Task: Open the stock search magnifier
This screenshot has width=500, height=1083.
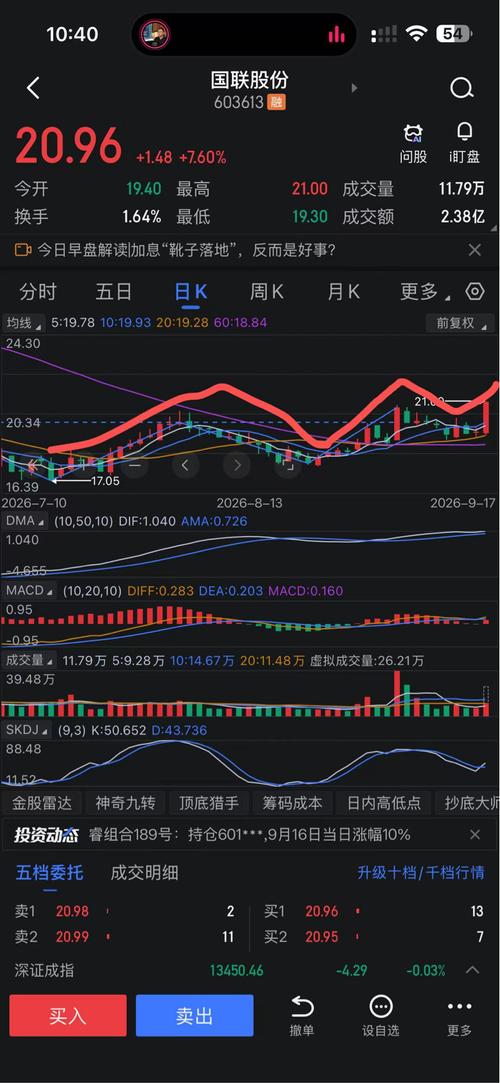Action: click(461, 88)
